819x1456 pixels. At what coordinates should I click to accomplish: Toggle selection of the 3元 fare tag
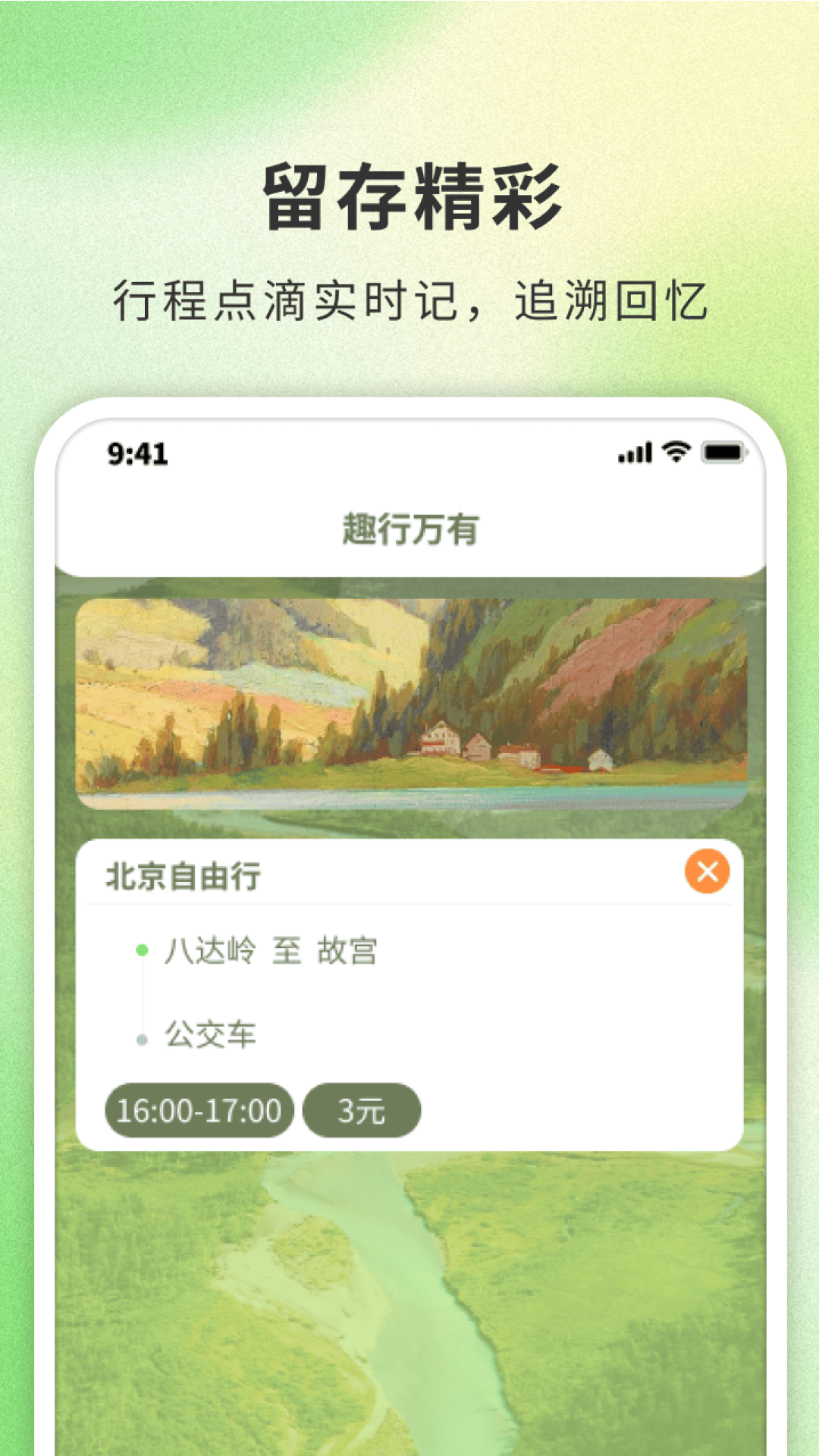pyautogui.click(x=362, y=1109)
